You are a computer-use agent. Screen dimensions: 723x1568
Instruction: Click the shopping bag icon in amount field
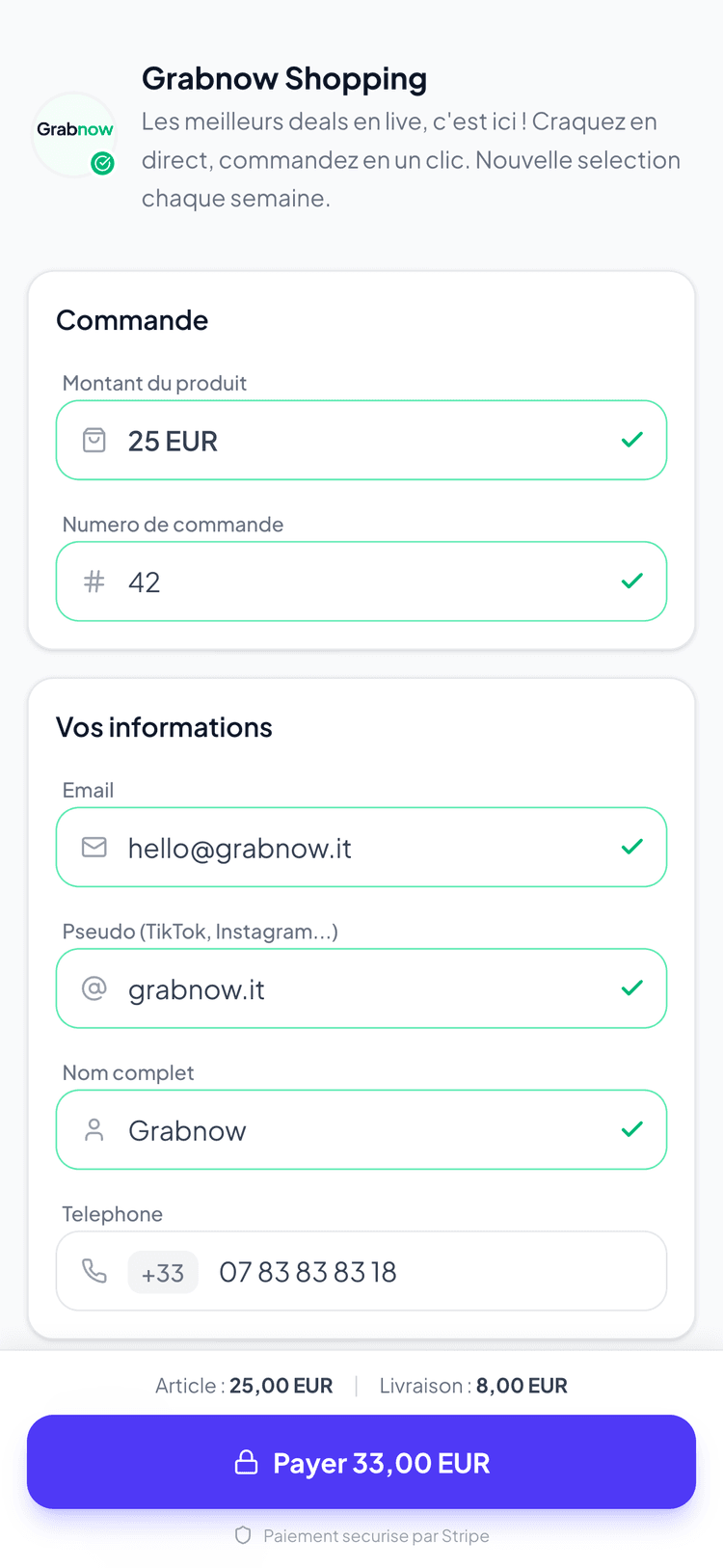click(94, 440)
